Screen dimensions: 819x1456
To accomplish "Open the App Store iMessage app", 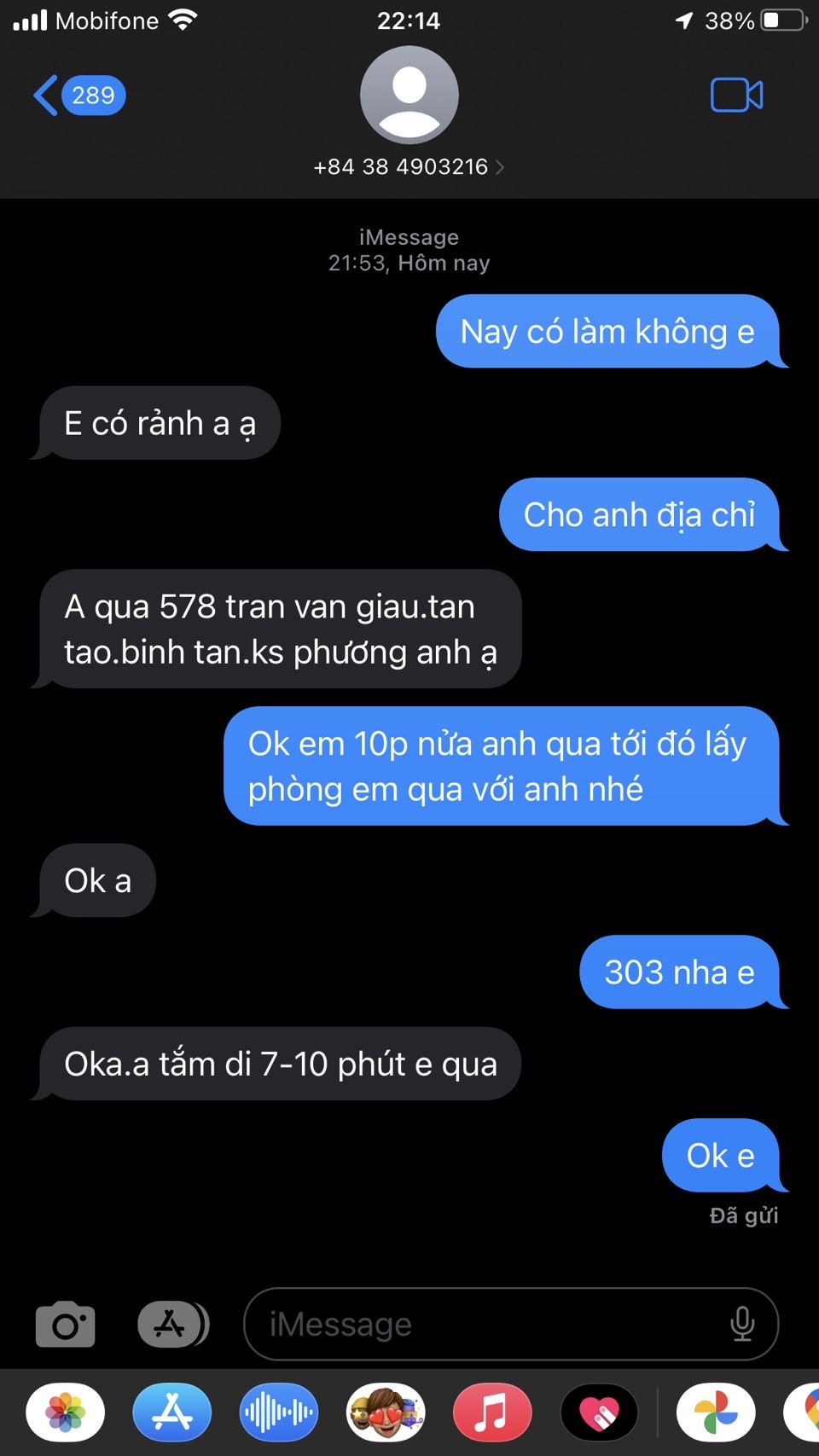I will point(172,1412).
